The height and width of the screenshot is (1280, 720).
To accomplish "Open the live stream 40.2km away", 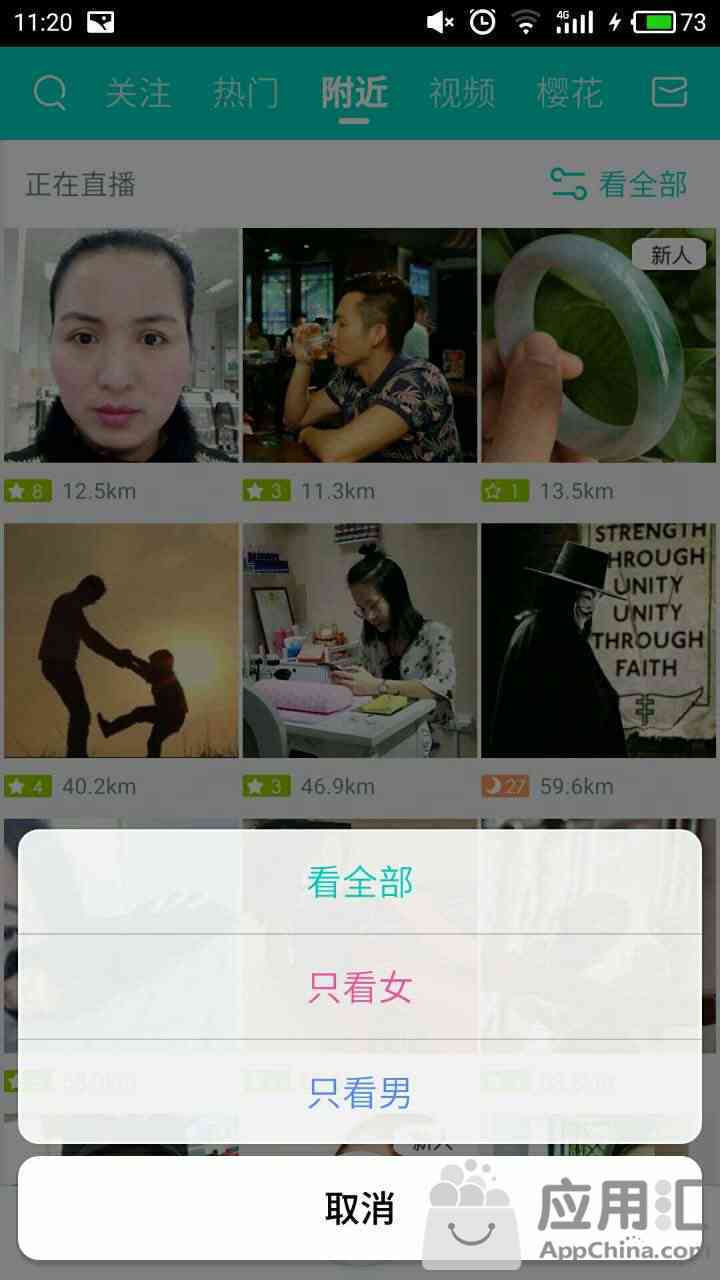I will (121, 640).
